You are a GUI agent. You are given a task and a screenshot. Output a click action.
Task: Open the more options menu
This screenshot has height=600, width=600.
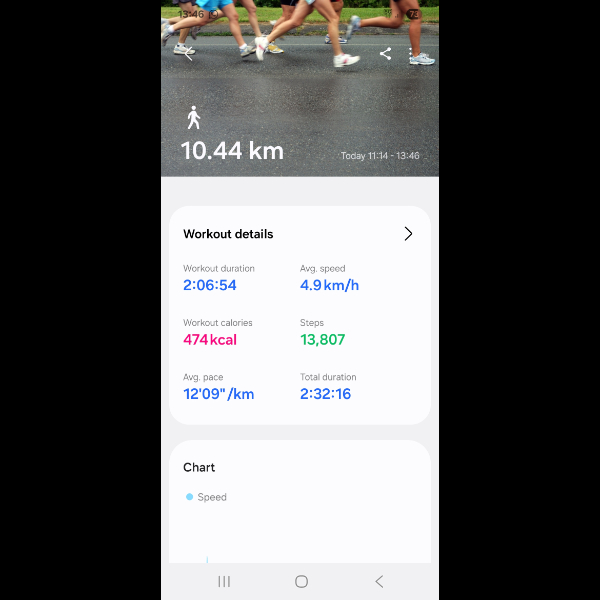coord(411,54)
